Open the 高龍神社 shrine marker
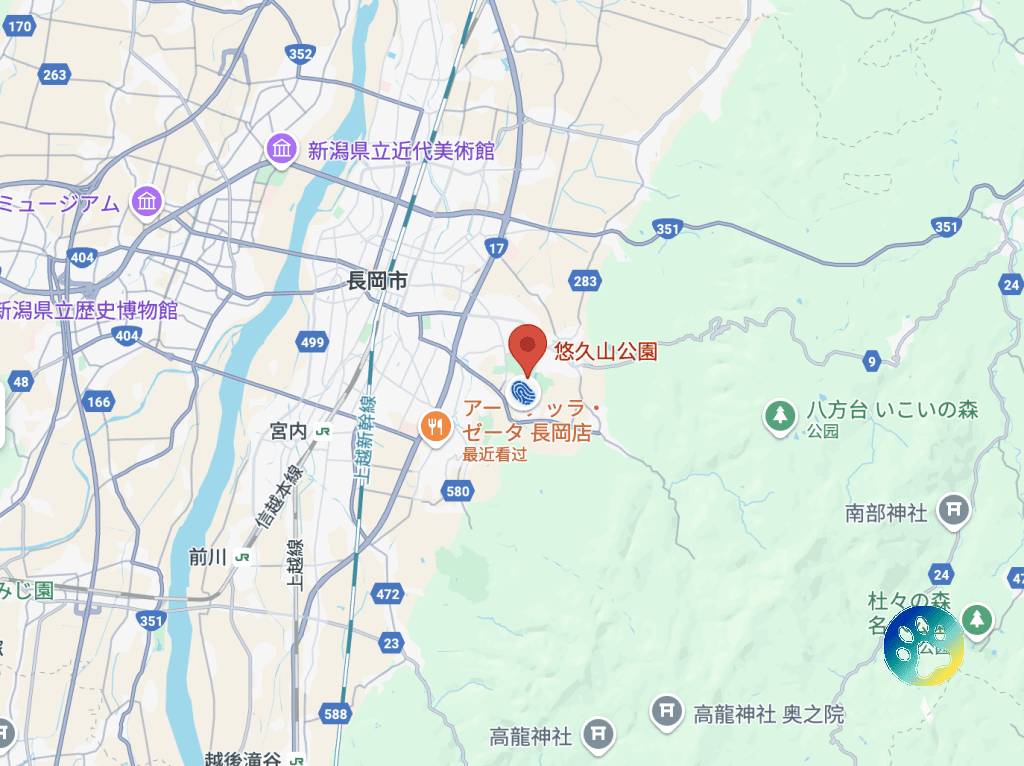The width and height of the screenshot is (1024, 766). pos(597,734)
